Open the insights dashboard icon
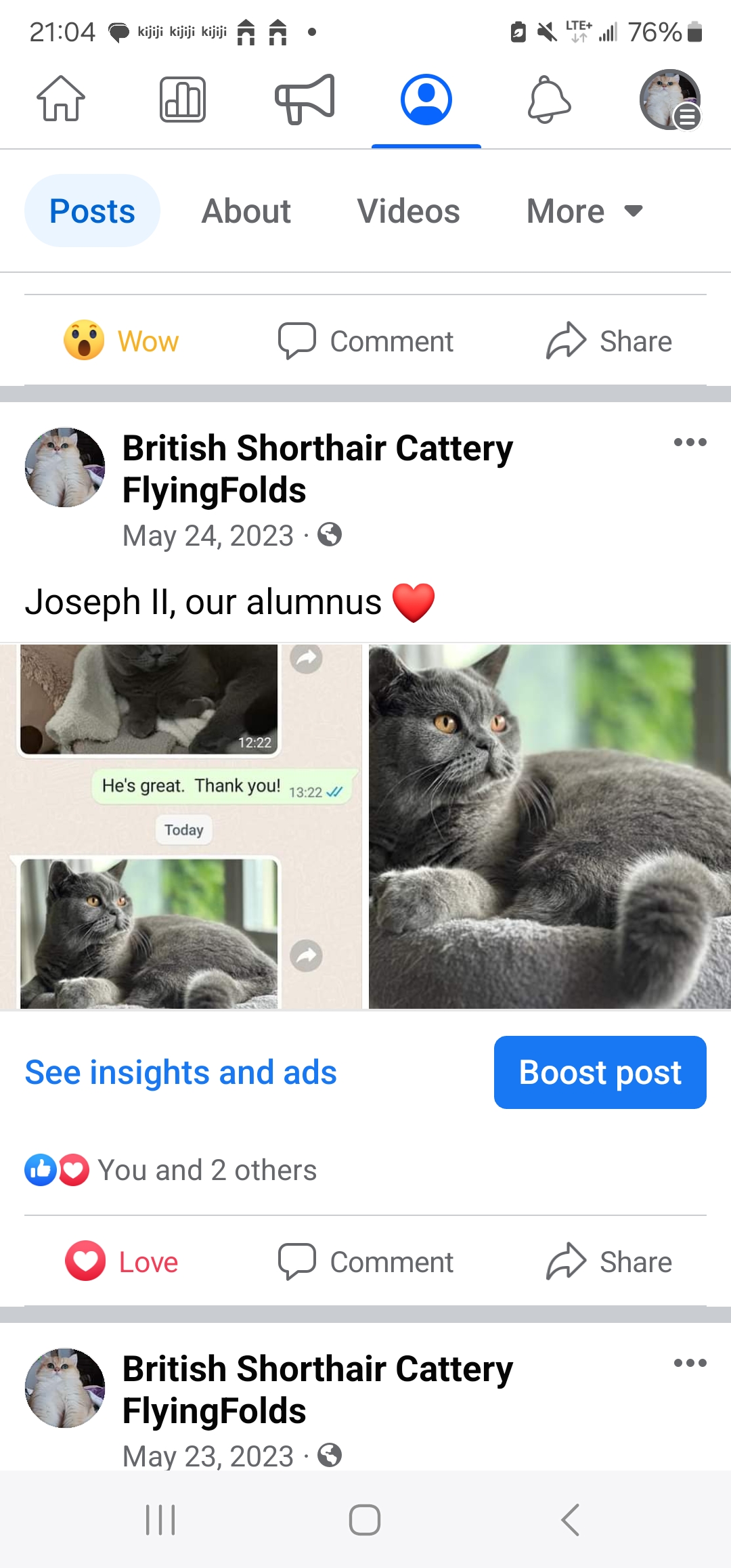This screenshot has width=731, height=1568. pyautogui.click(x=183, y=100)
